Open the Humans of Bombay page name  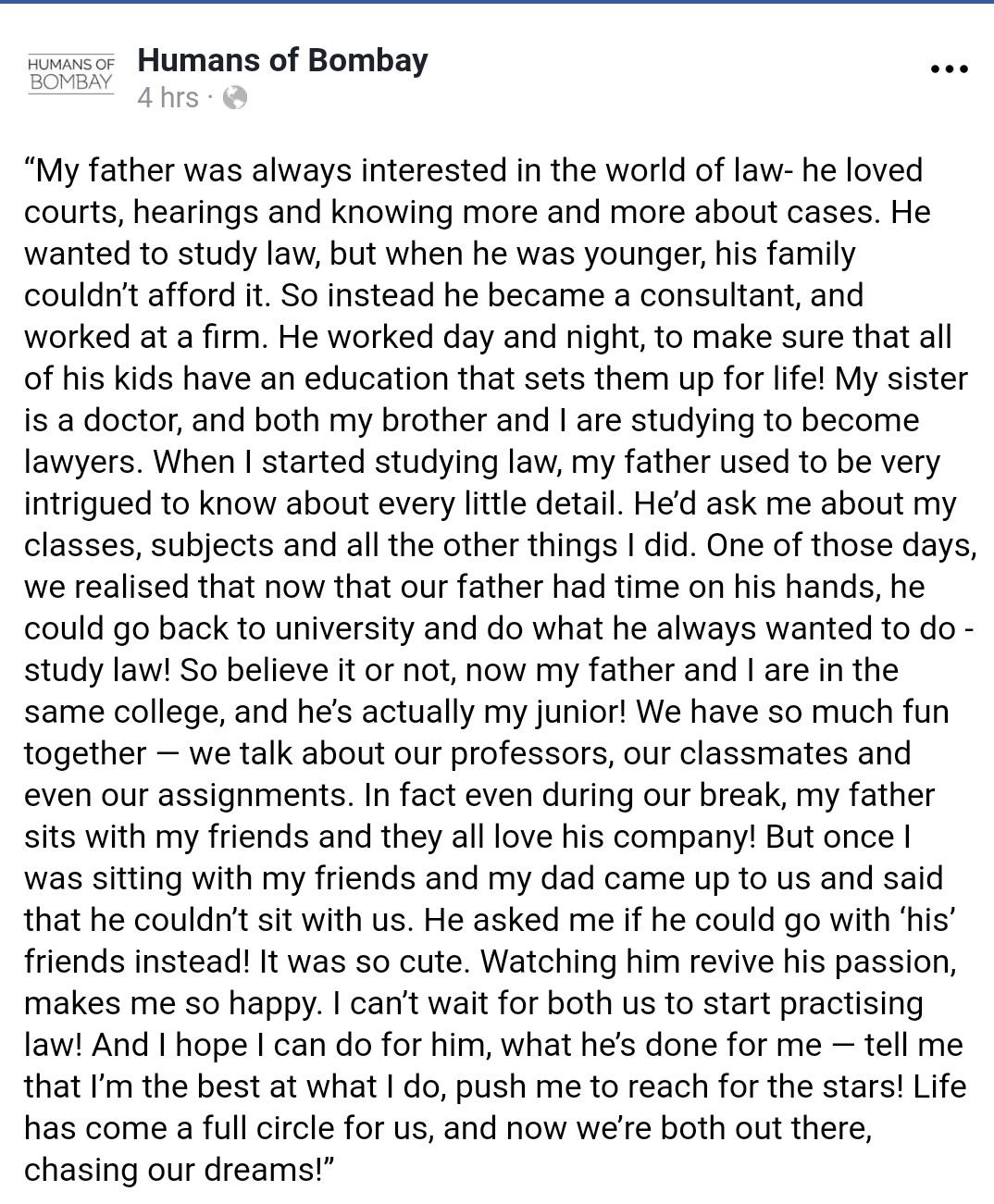pos(282,60)
